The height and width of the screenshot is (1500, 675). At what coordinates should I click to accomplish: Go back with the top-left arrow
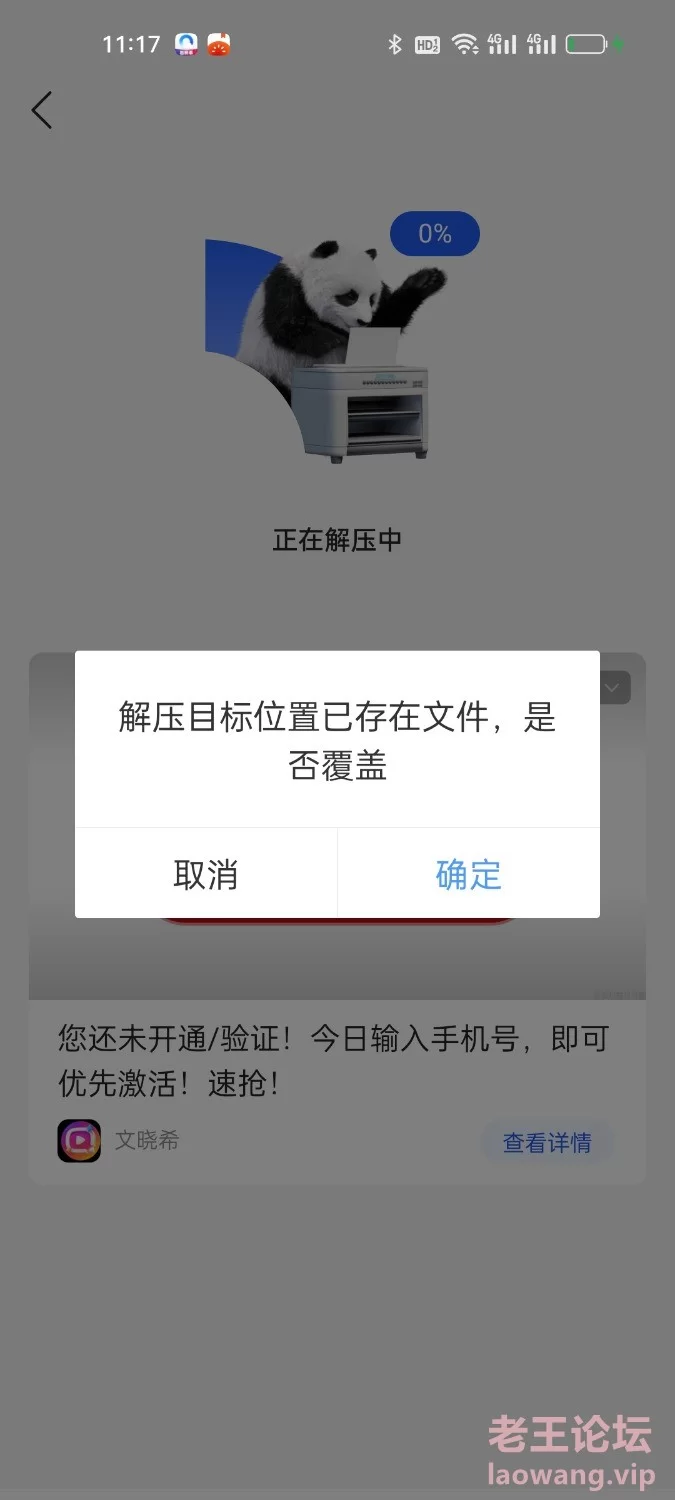point(41,110)
